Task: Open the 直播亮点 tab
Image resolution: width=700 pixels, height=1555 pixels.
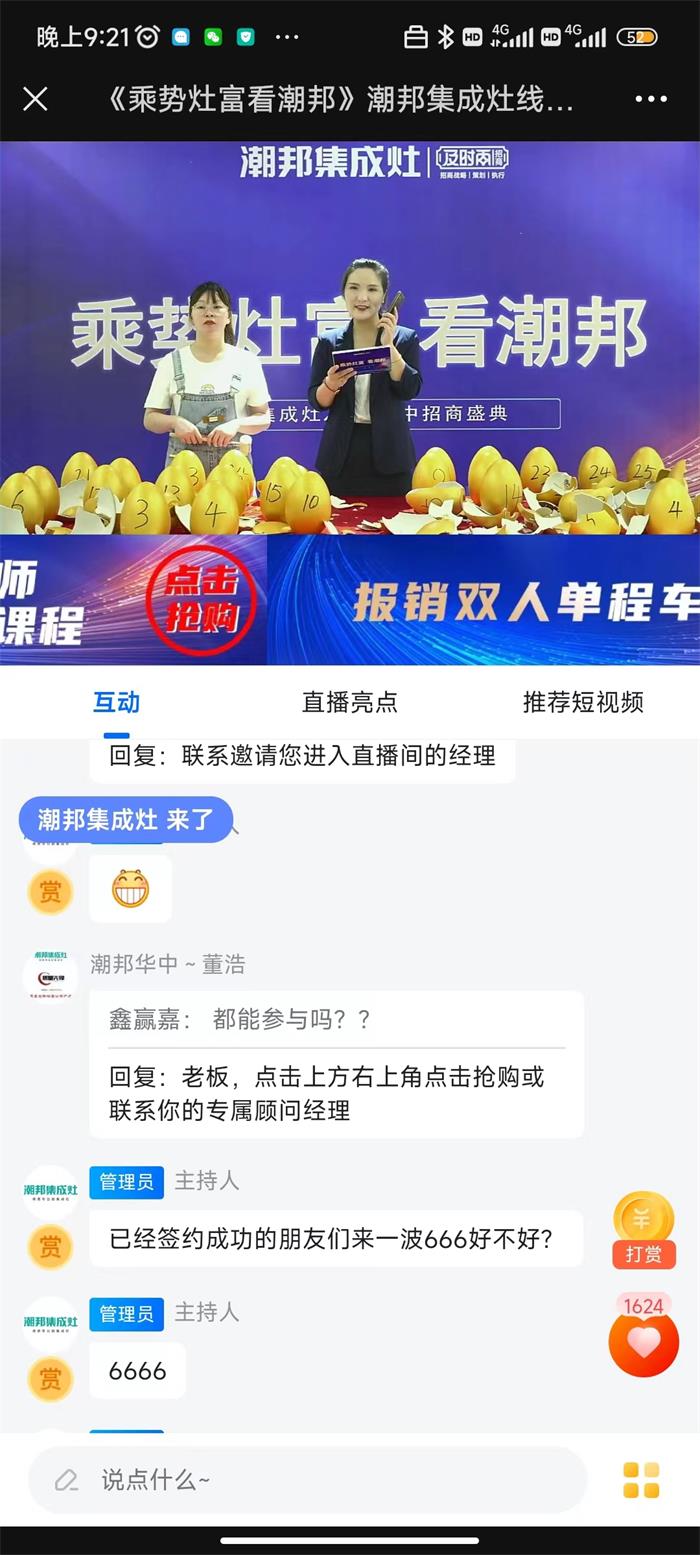Action: coord(349,702)
